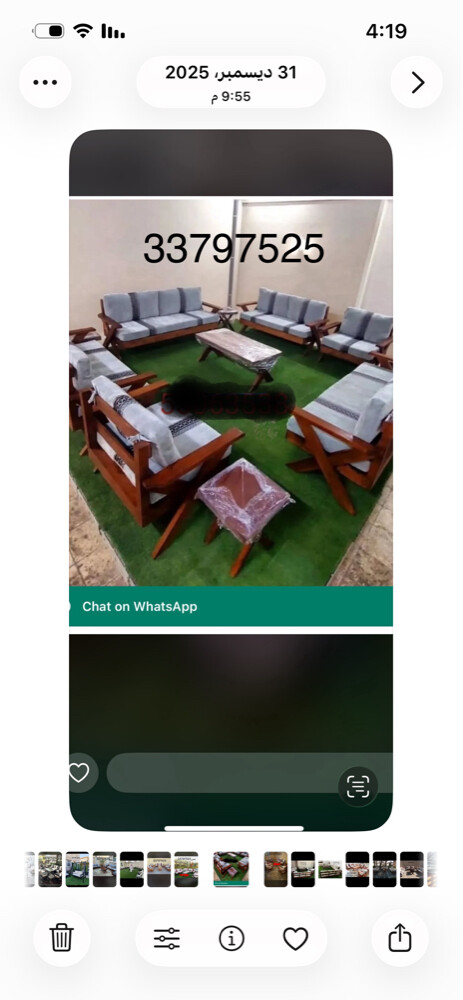Go back using the chevron arrow

(417, 82)
